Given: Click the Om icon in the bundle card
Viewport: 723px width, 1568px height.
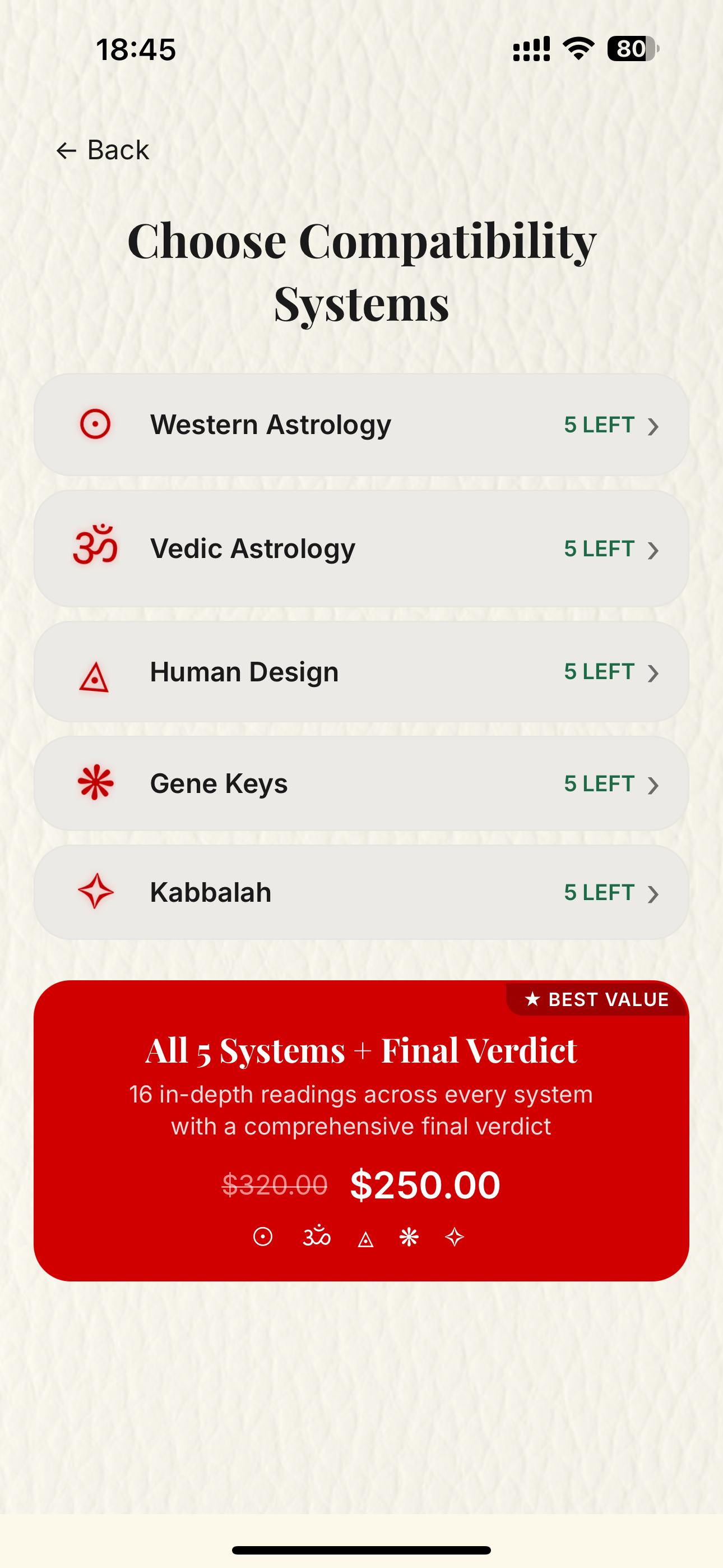Looking at the screenshot, I should [x=316, y=1237].
